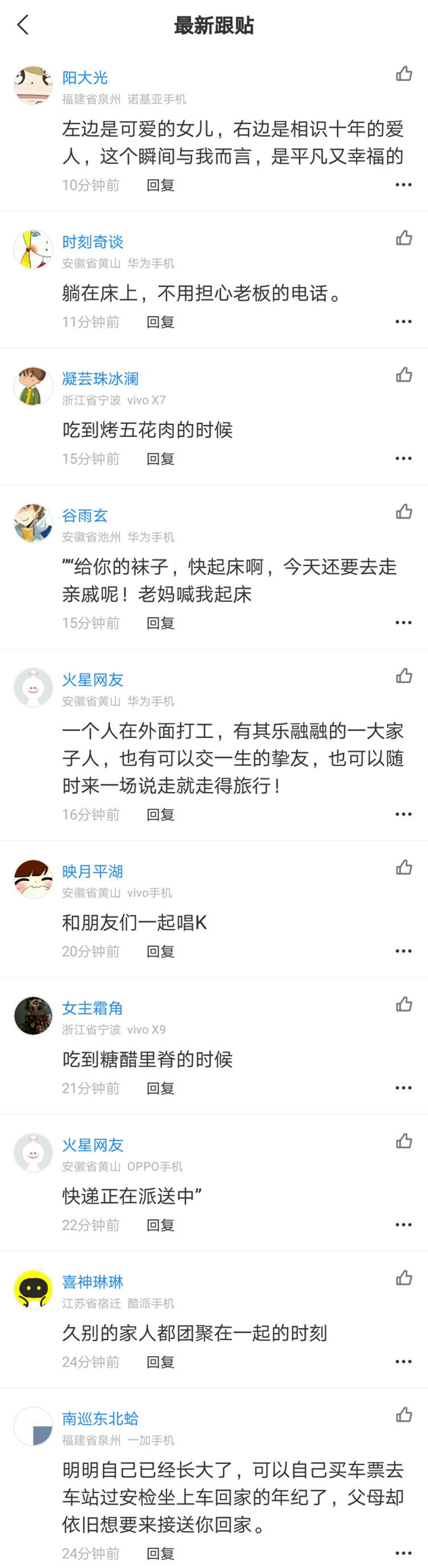Open 南巡东北蛤's profile name
The image size is (428, 1568).
coord(100,1419)
